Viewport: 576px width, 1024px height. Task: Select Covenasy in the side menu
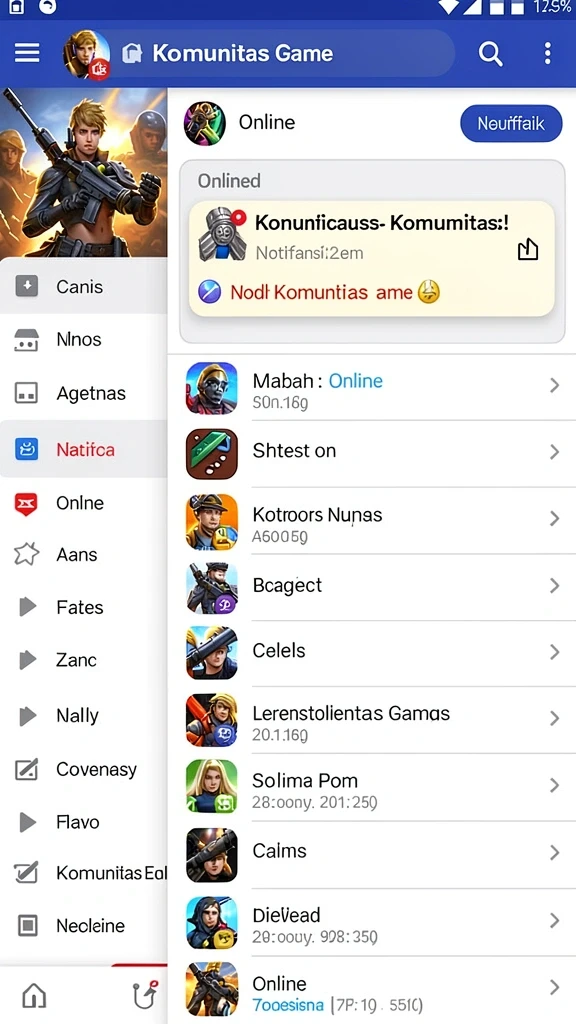click(x=84, y=769)
